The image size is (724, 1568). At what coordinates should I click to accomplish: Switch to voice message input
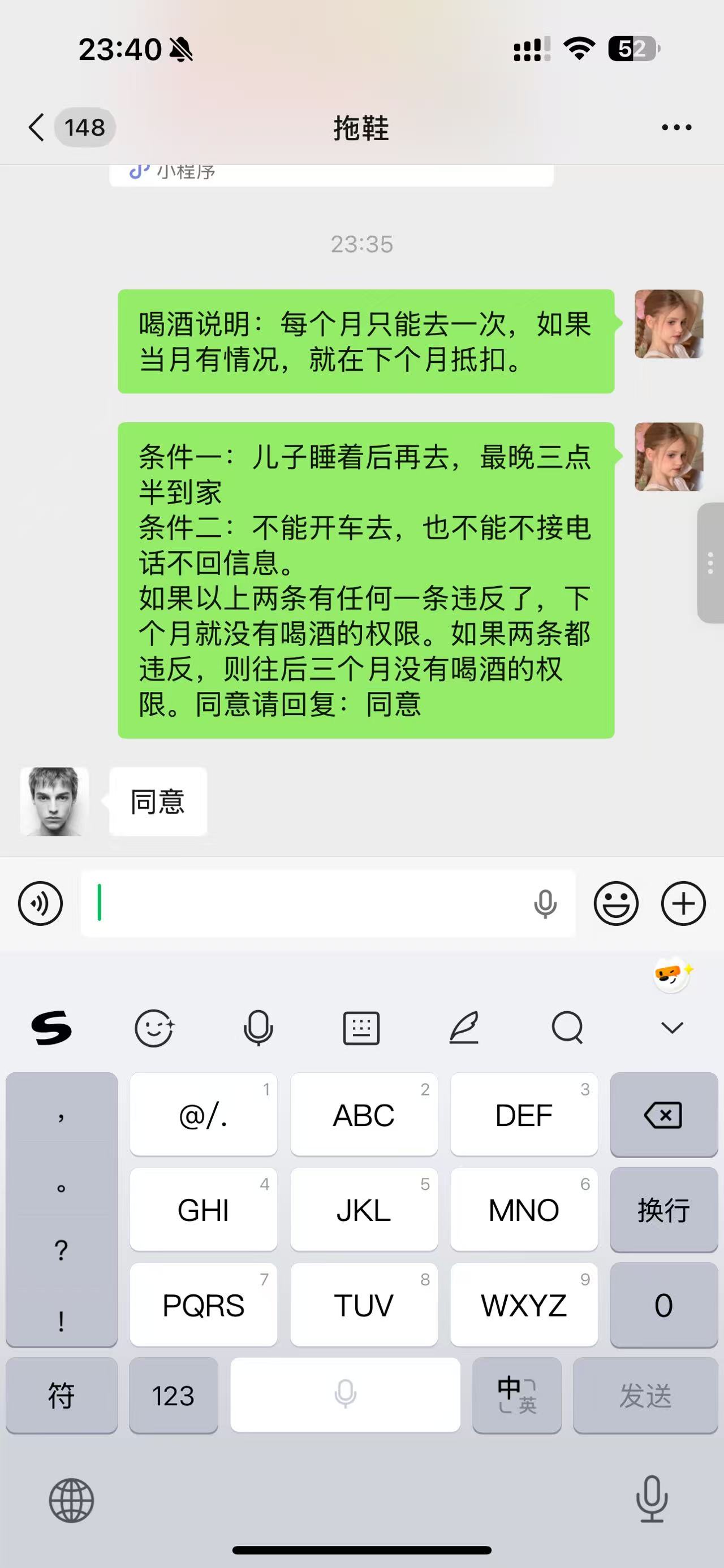coord(40,903)
